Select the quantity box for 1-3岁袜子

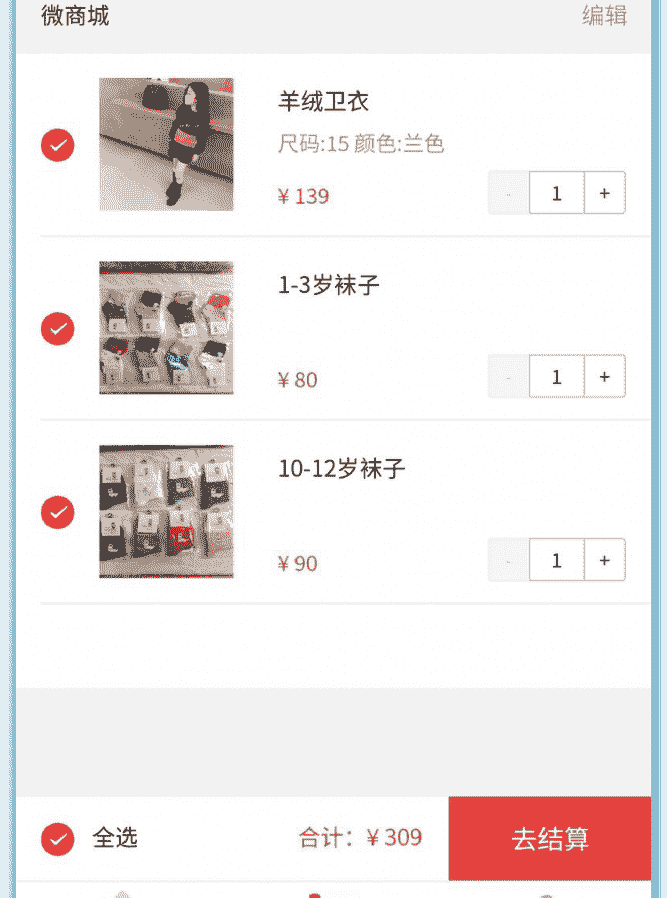(556, 377)
